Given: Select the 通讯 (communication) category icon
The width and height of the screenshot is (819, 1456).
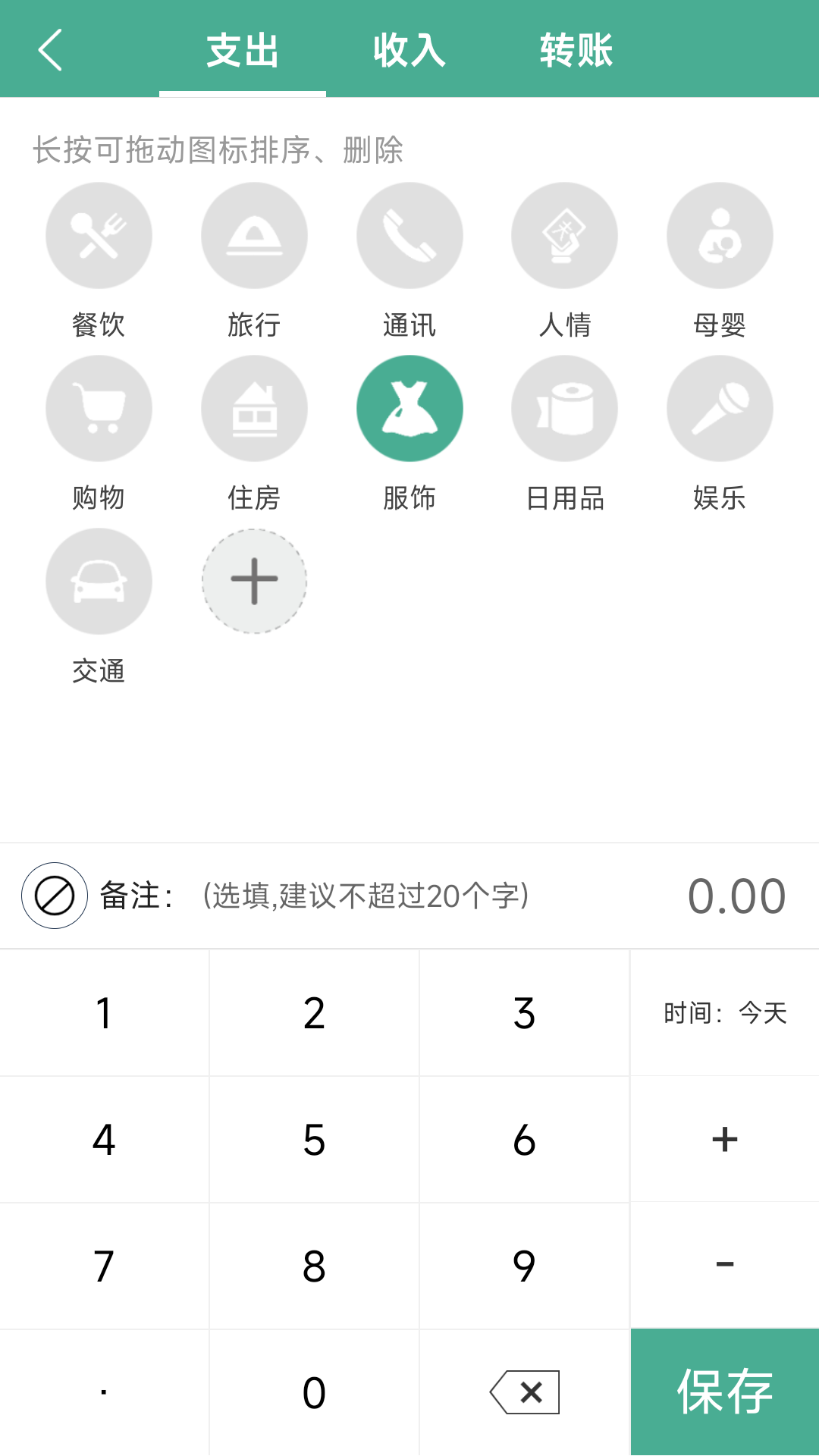Looking at the screenshot, I should 409,235.
